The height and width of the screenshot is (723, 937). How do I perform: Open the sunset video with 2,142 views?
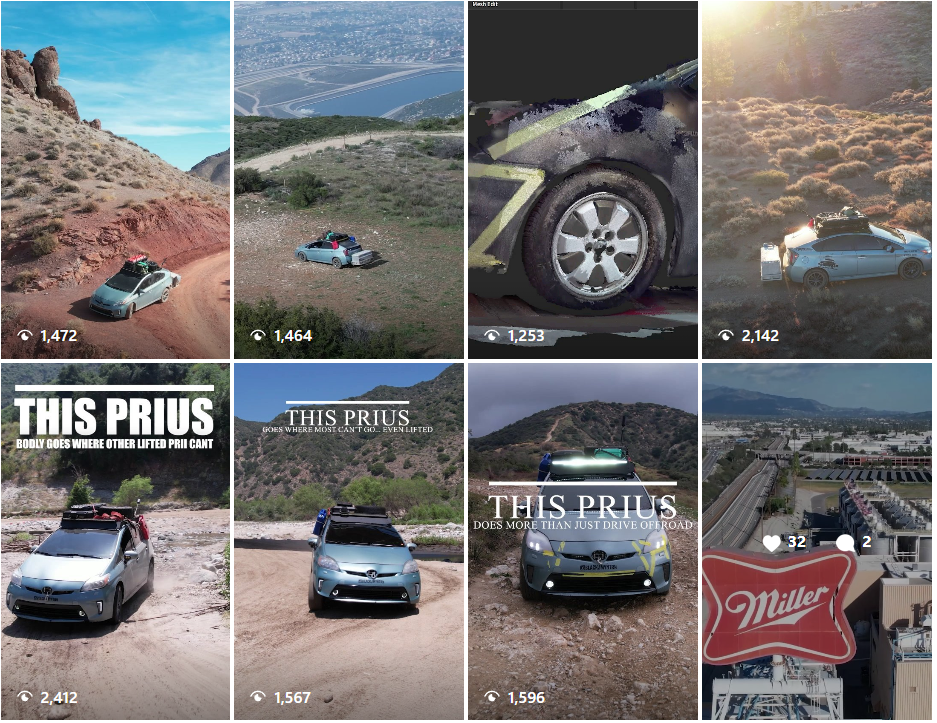tap(816, 180)
